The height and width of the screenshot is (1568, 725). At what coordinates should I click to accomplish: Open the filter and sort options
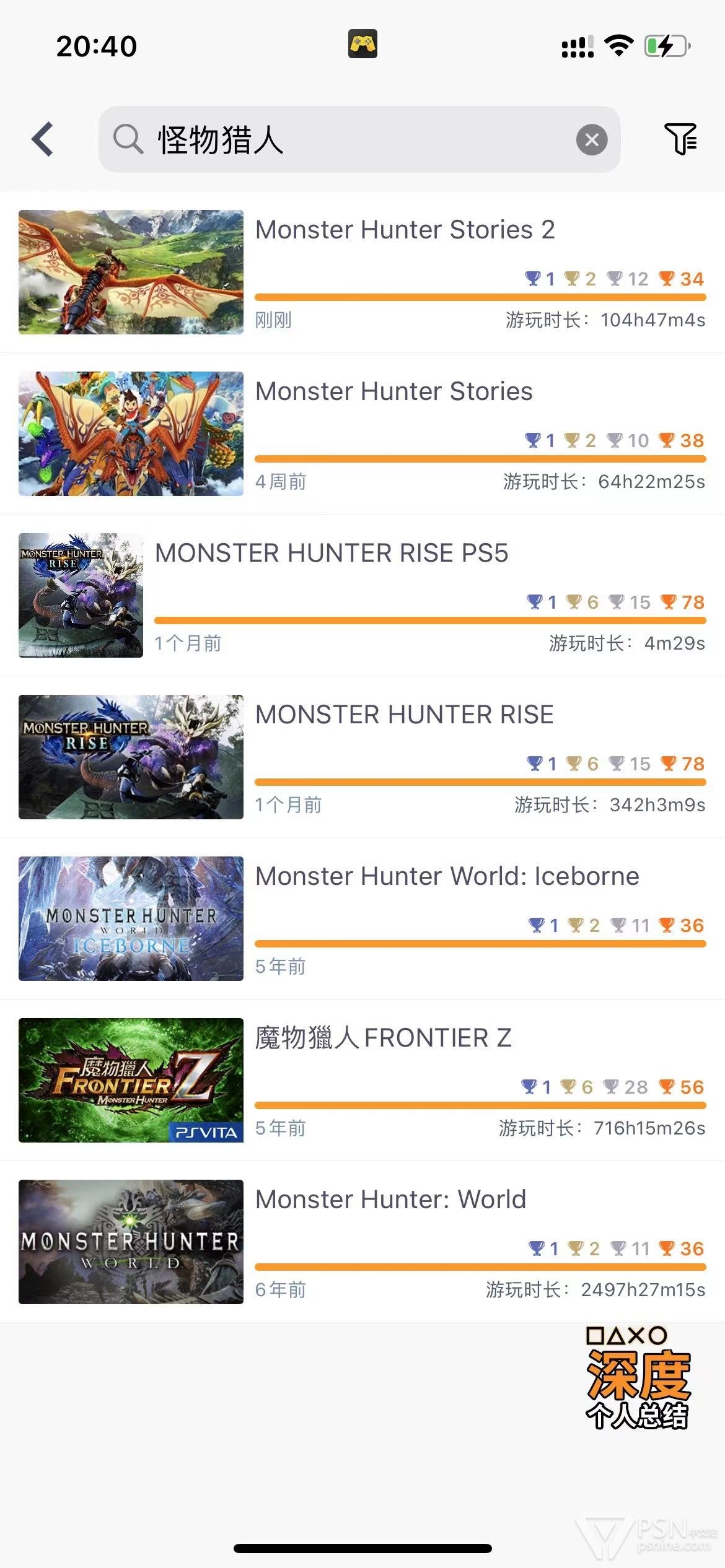coord(680,139)
